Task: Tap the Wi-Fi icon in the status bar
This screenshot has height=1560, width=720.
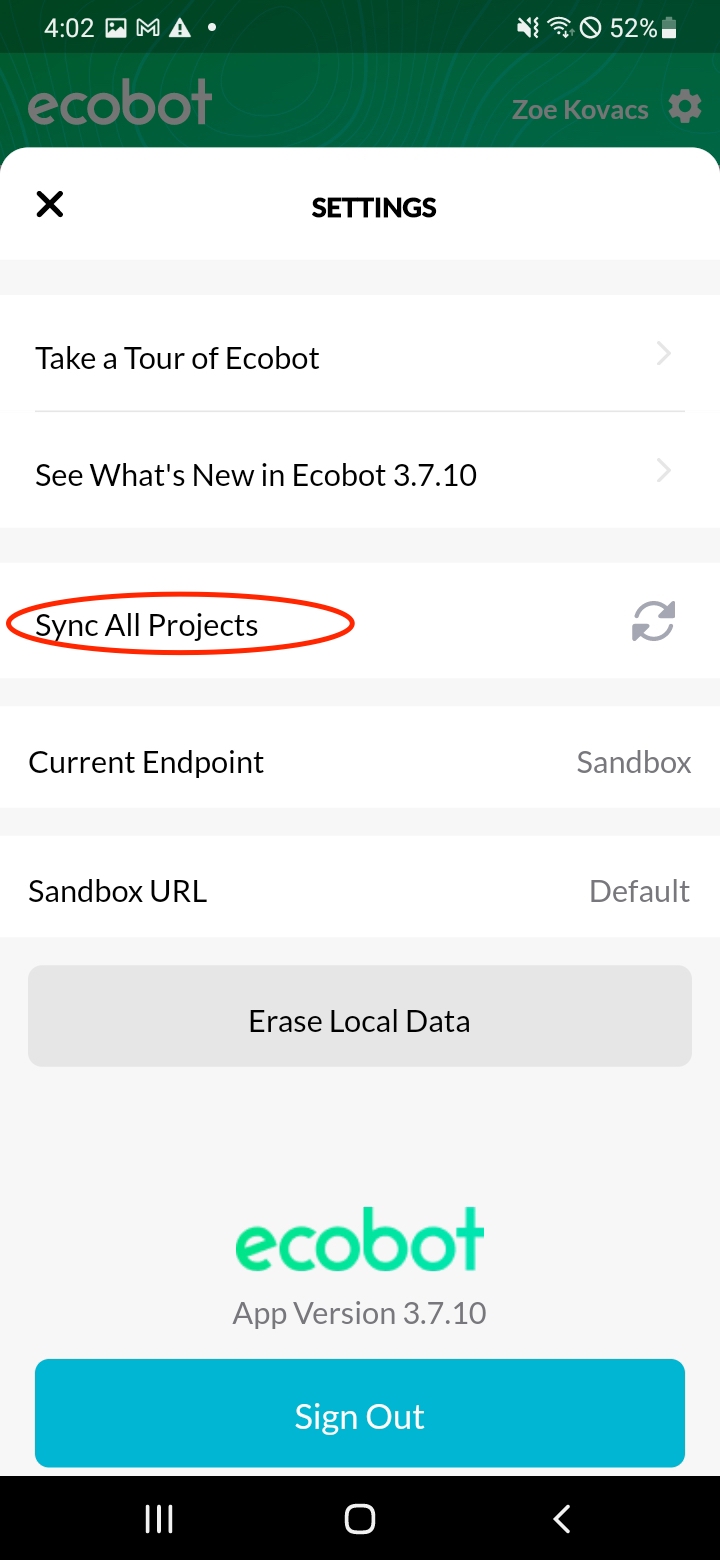Action: (557, 27)
